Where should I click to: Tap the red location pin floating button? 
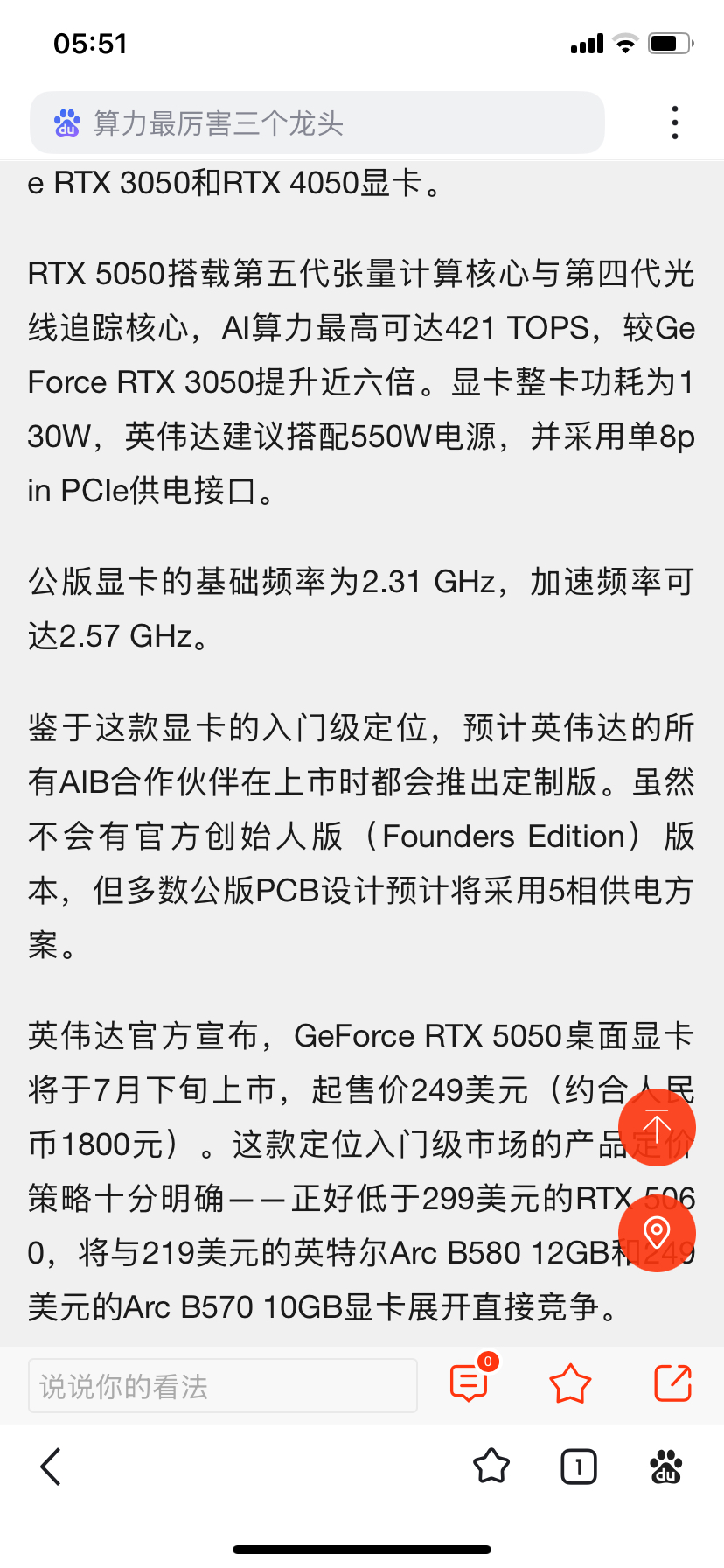(x=657, y=1232)
